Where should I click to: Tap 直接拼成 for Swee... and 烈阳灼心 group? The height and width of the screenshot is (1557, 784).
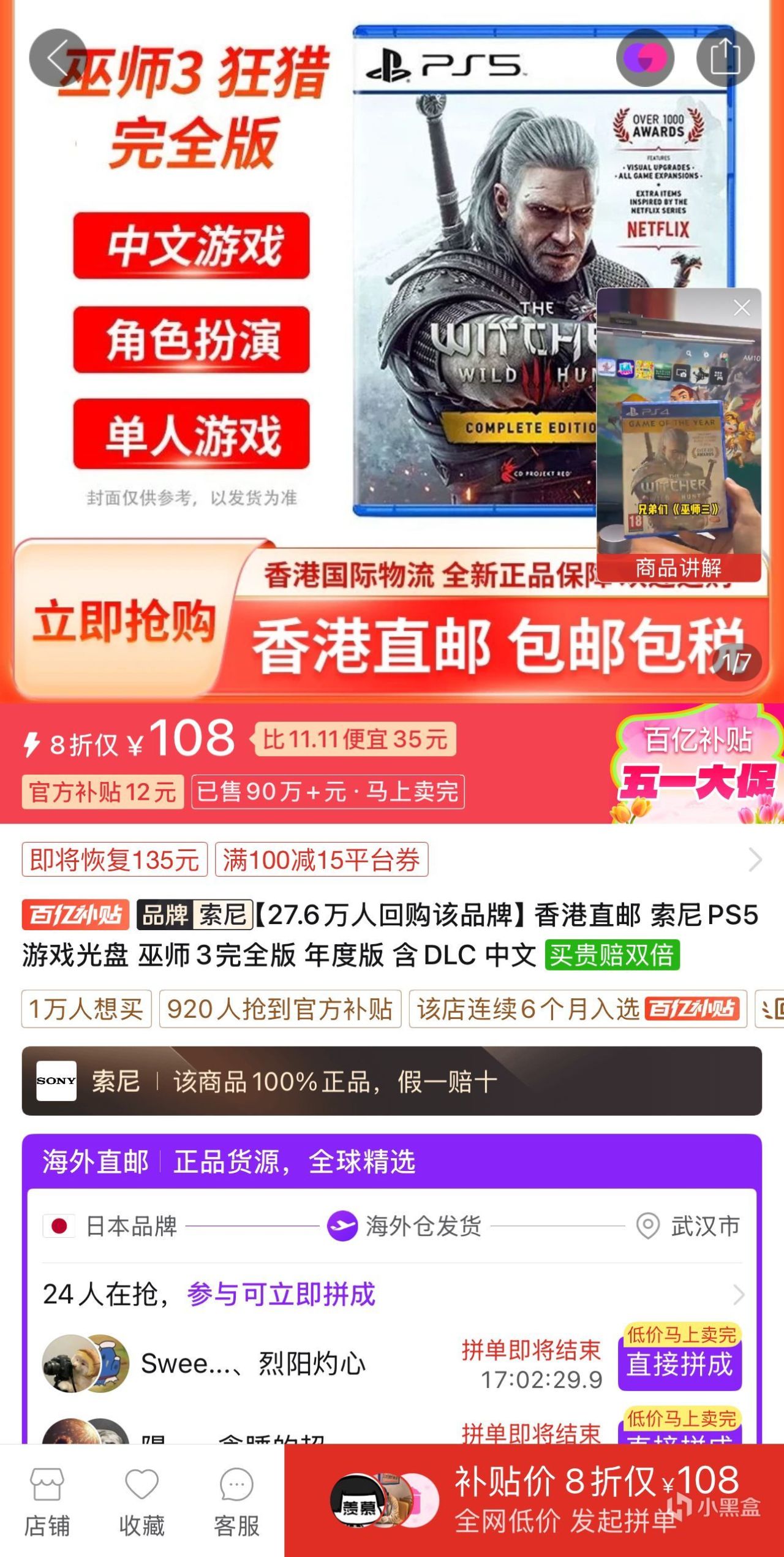pyautogui.click(x=679, y=1364)
